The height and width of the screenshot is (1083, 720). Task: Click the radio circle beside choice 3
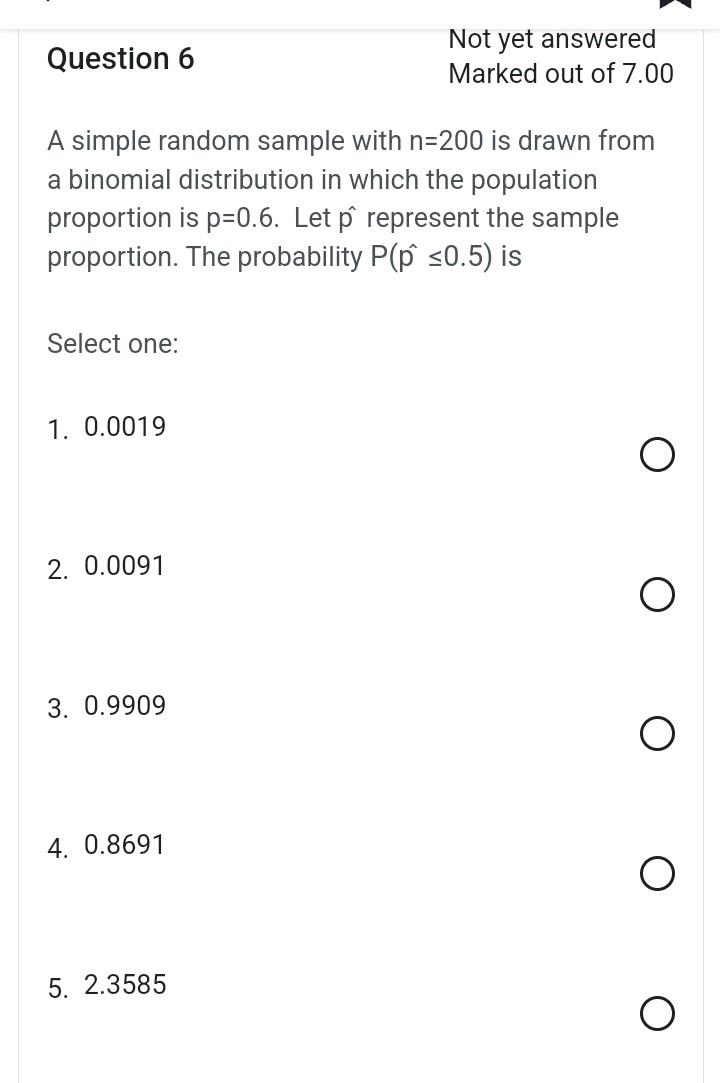tap(657, 733)
